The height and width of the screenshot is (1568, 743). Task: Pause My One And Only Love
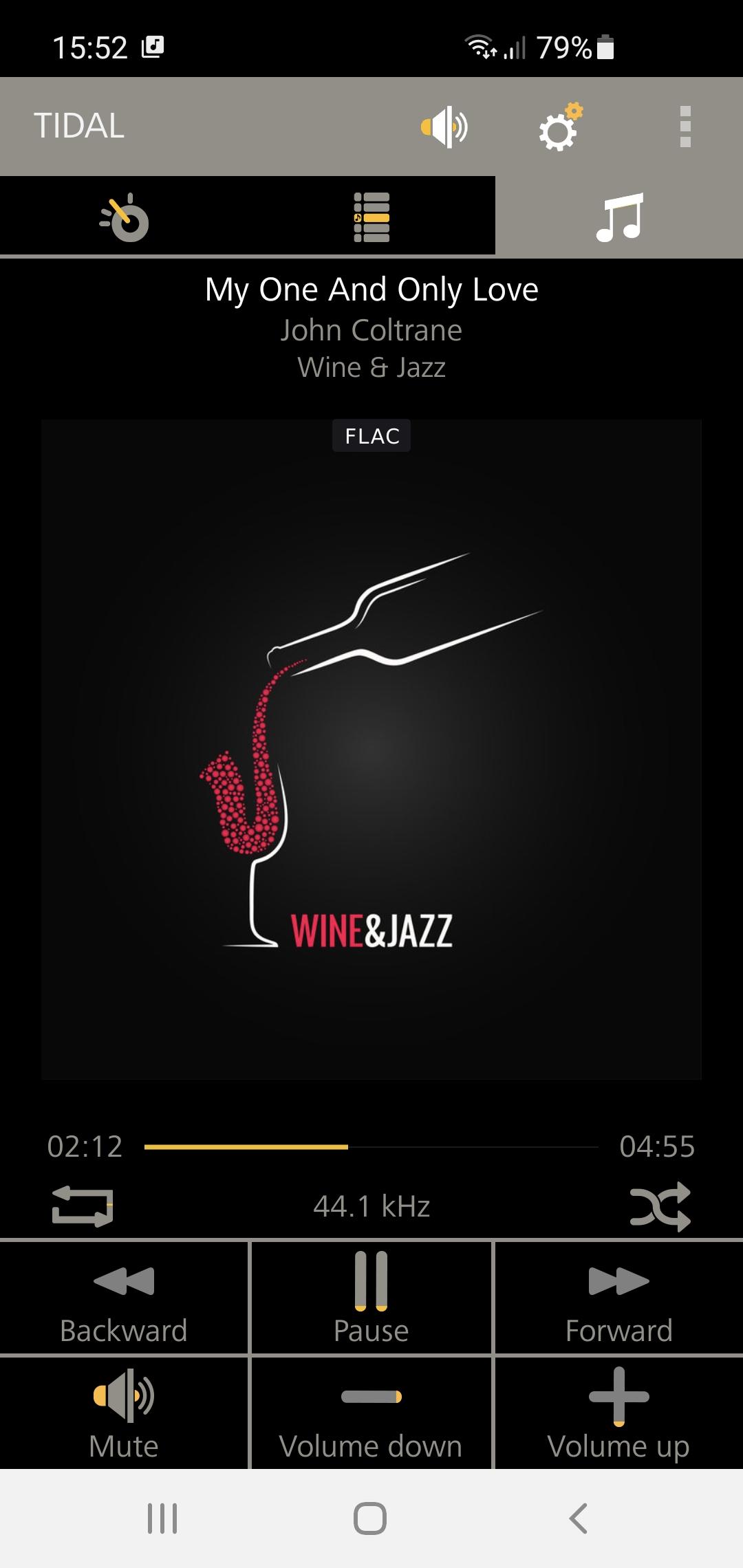371,1298
